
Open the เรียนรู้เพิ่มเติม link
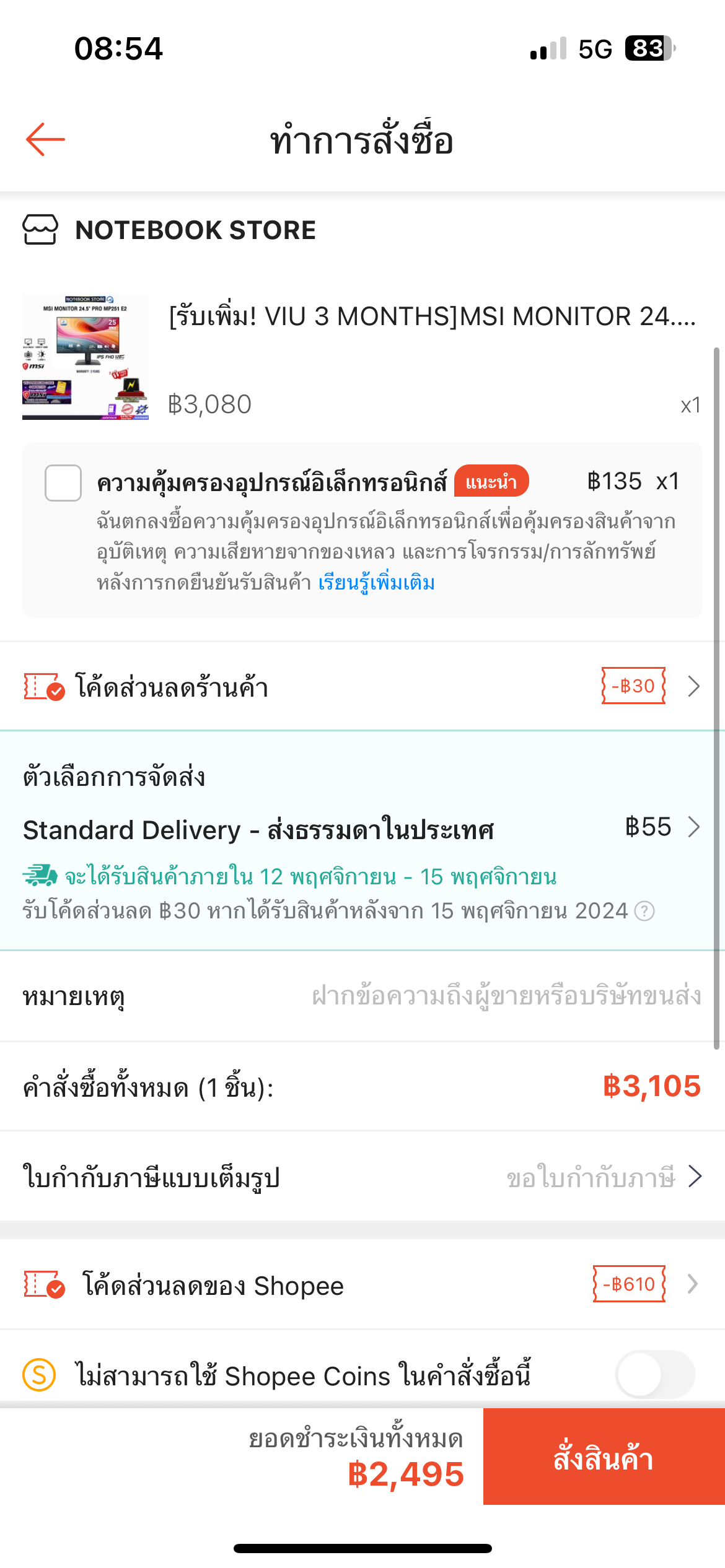(376, 583)
